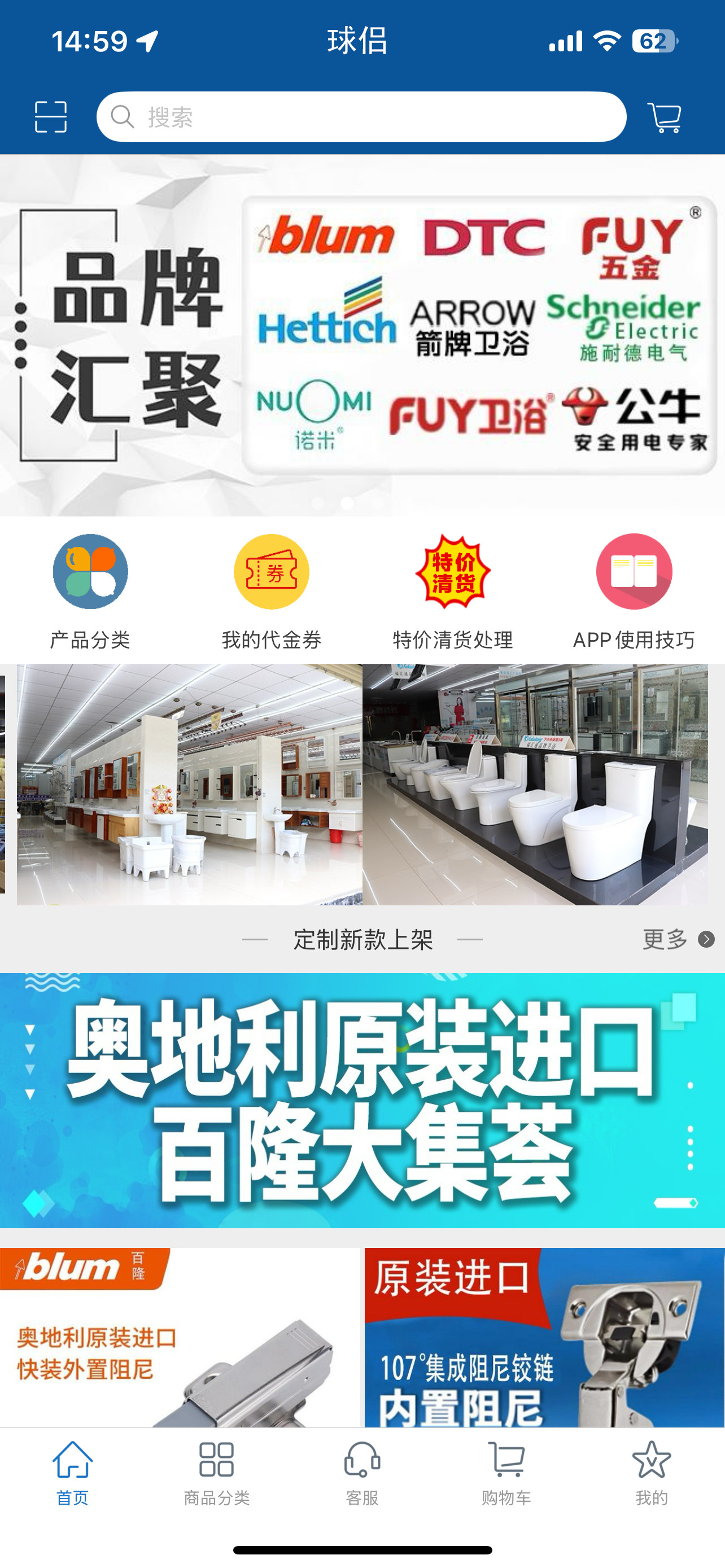Switch to the 购物车 tab
This screenshot has width=725, height=1568.
[506, 1473]
